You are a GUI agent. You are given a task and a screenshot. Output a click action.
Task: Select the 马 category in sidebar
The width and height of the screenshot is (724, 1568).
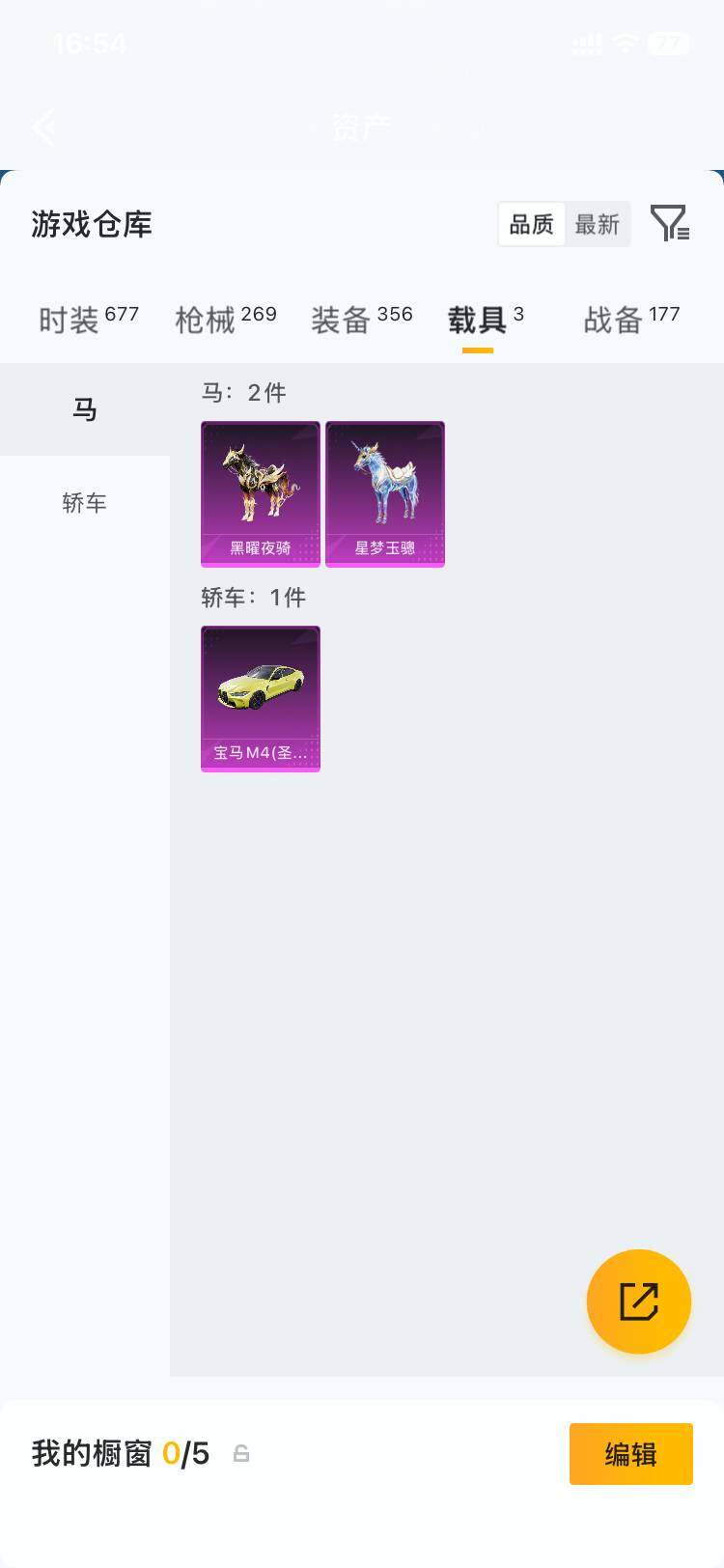pyautogui.click(x=85, y=409)
